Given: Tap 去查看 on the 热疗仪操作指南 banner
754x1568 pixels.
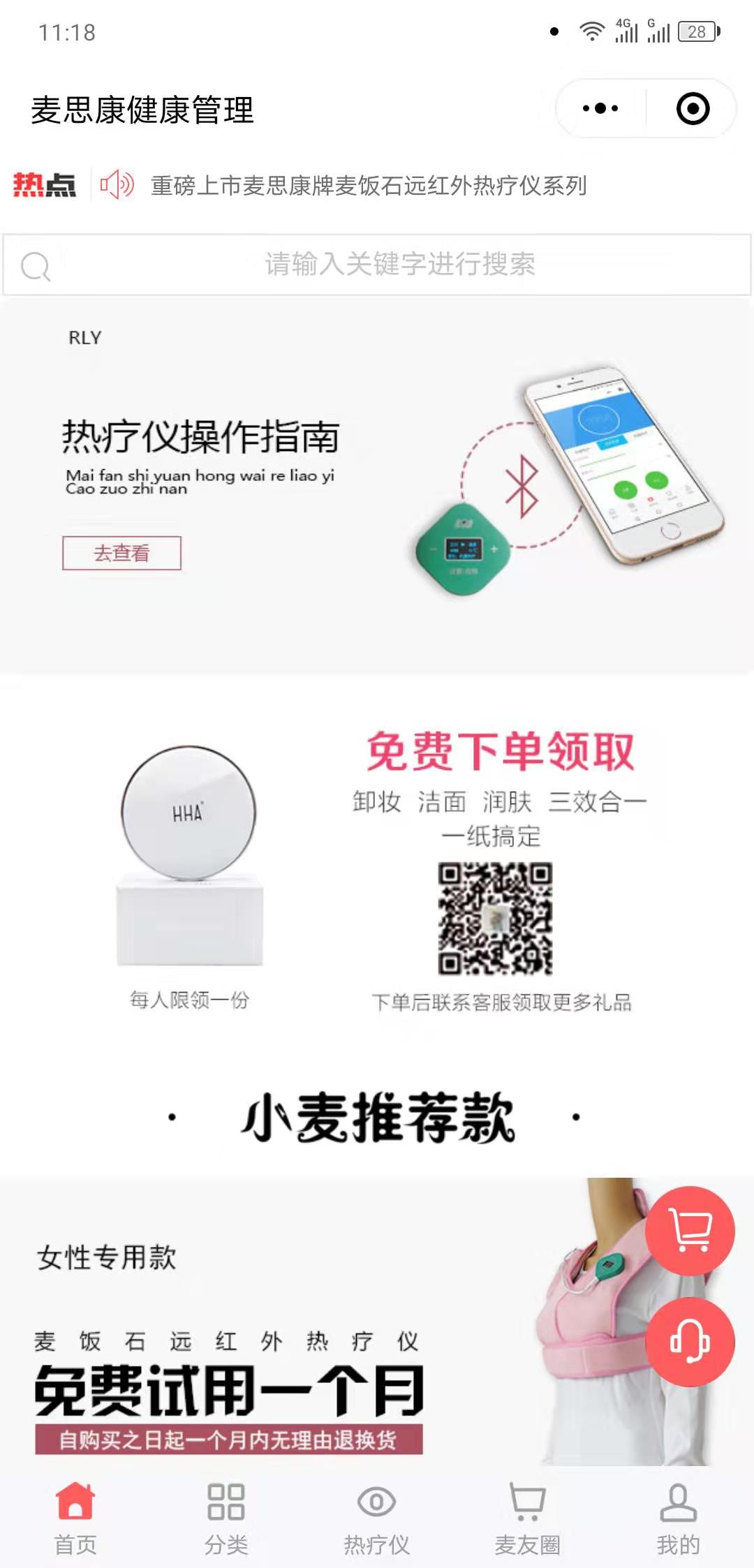Looking at the screenshot, I should click(x=121, y=553).
